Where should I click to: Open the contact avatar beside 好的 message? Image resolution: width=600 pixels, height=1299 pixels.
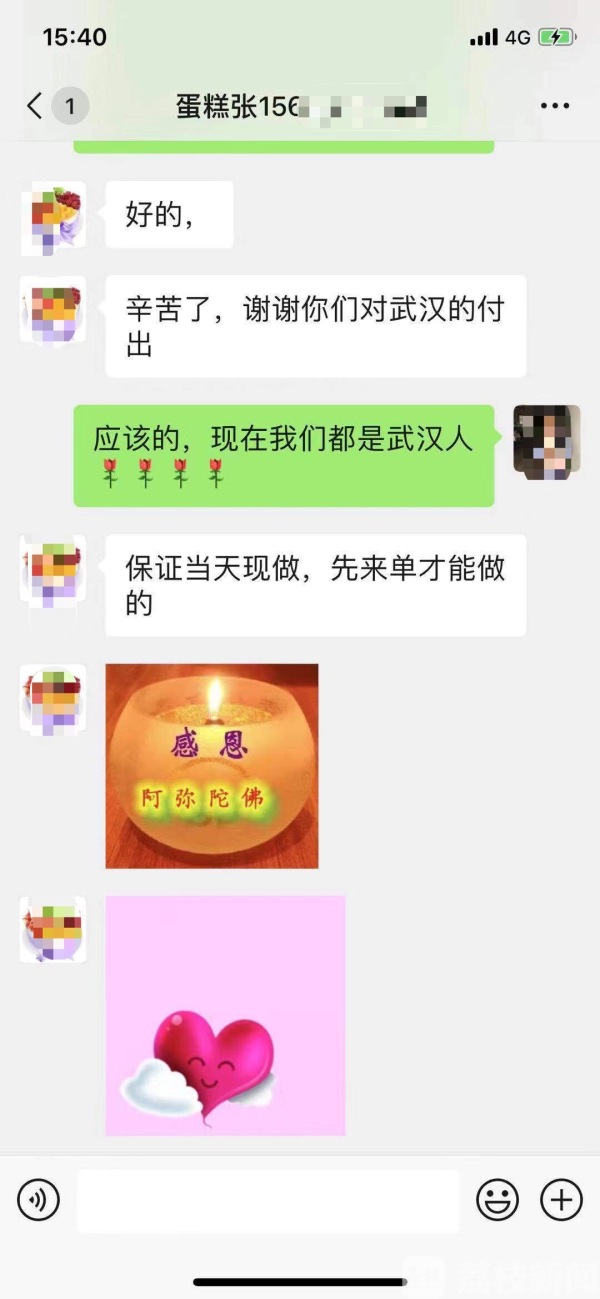coord(53,217)
